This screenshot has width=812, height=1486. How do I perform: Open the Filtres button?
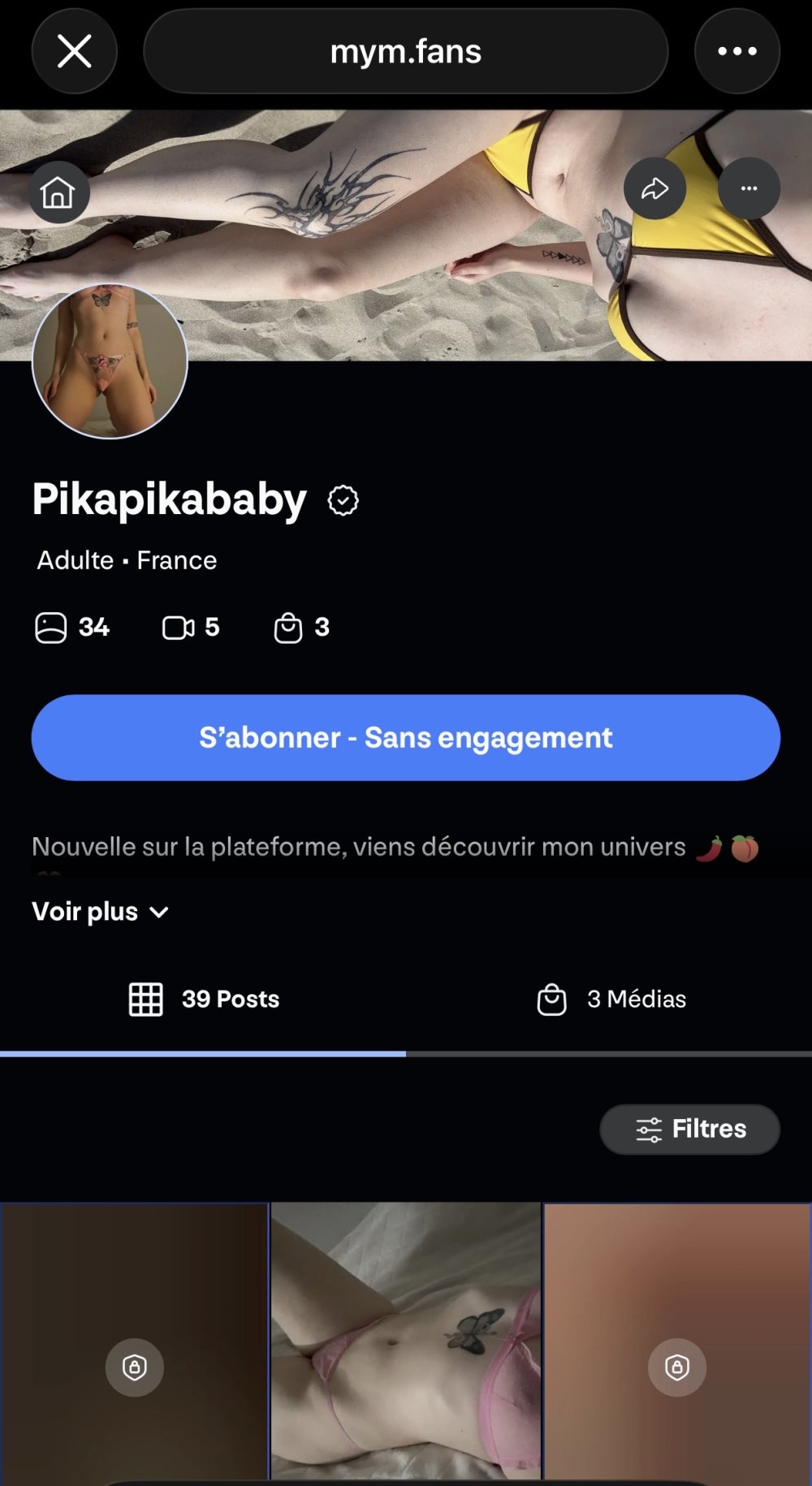pyautogui.click(x=689, y=1129)
